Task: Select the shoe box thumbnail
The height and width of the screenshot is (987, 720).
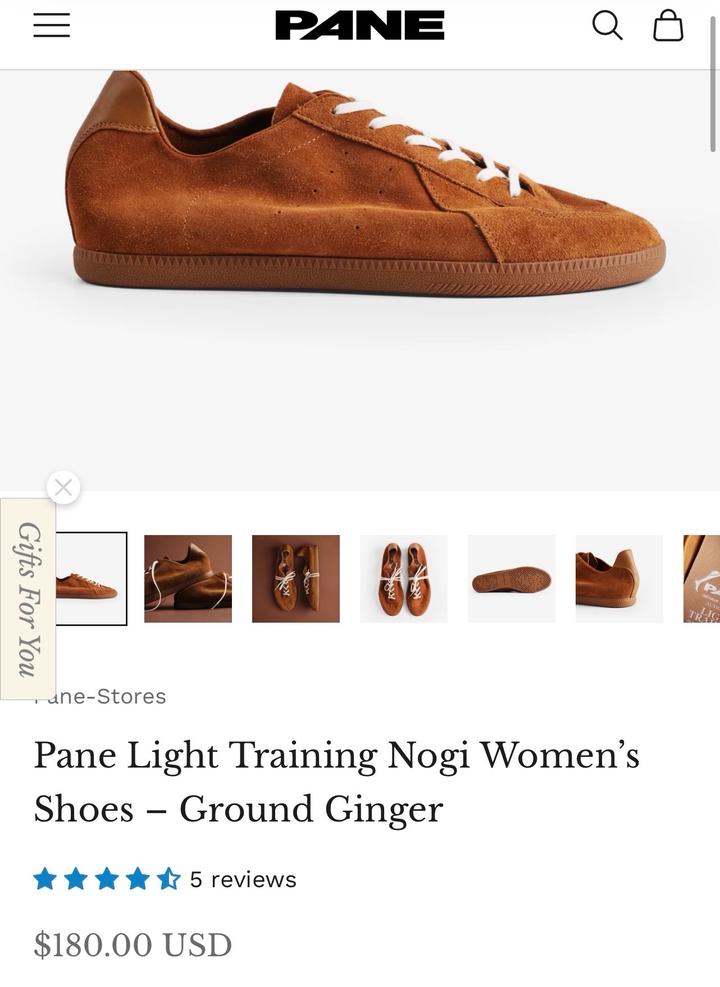Action: (x=702, y=578)
